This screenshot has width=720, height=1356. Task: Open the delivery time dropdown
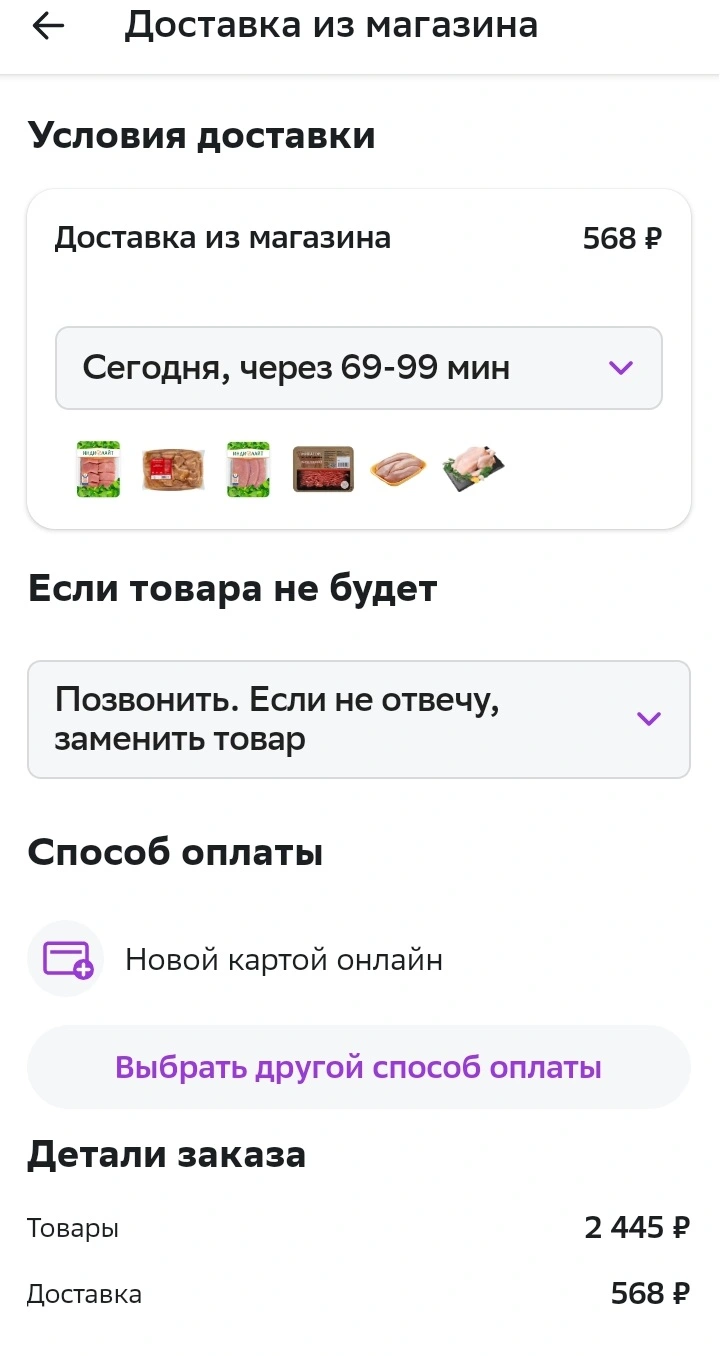359,368
